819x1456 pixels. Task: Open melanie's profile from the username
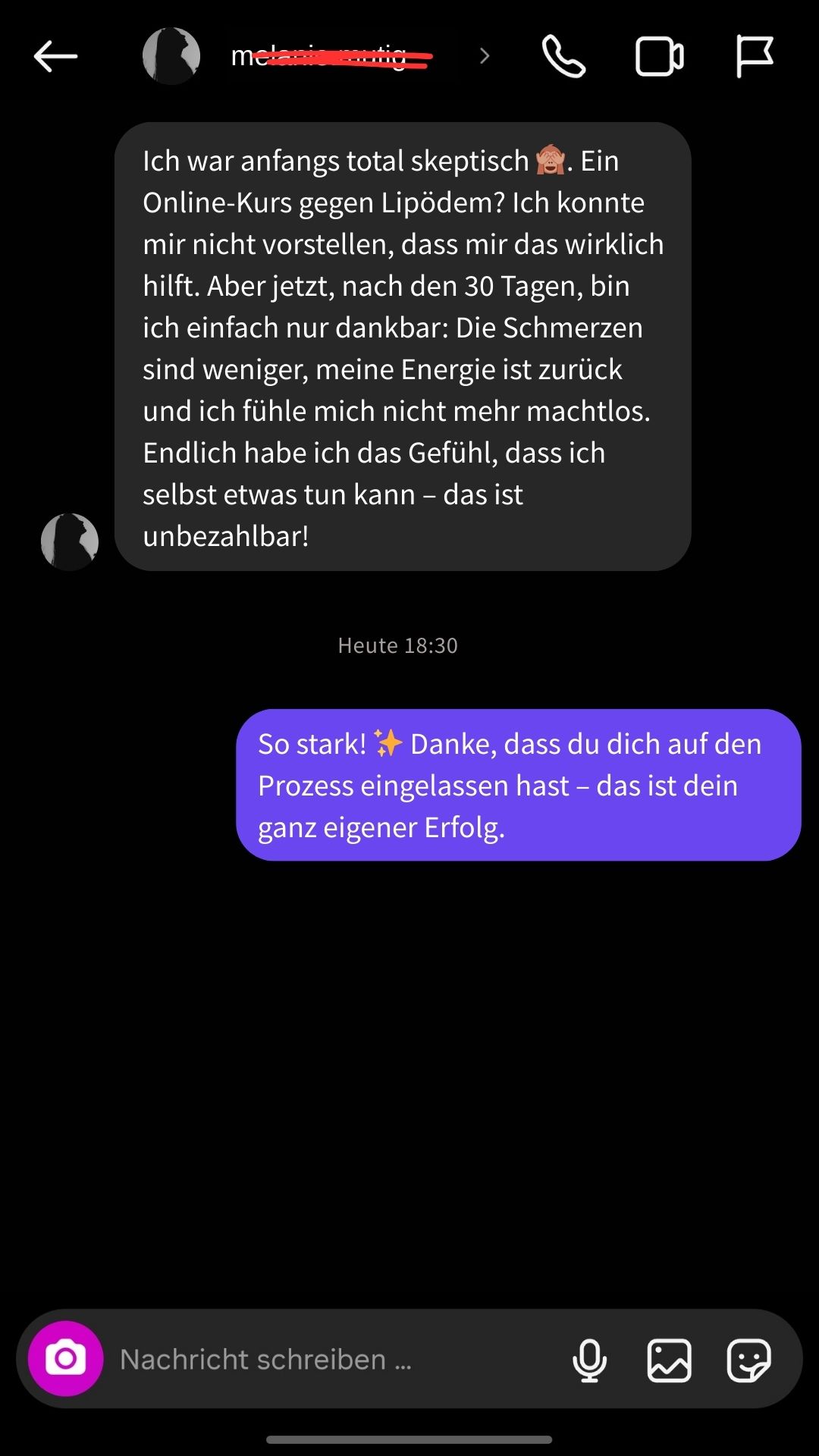pos(330,55)
